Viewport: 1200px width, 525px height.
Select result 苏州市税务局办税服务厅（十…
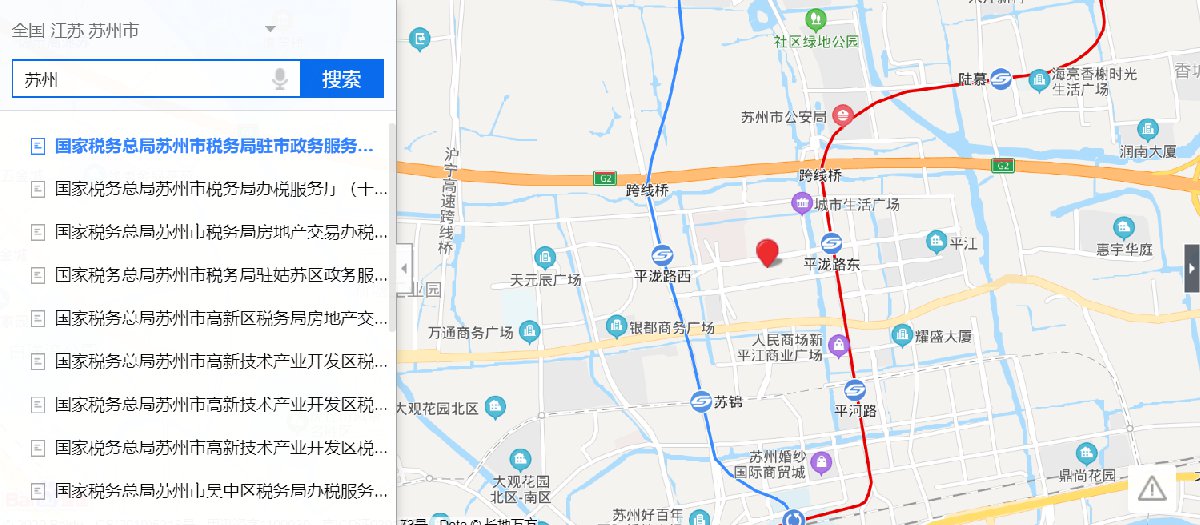click(x=214, y=188)
